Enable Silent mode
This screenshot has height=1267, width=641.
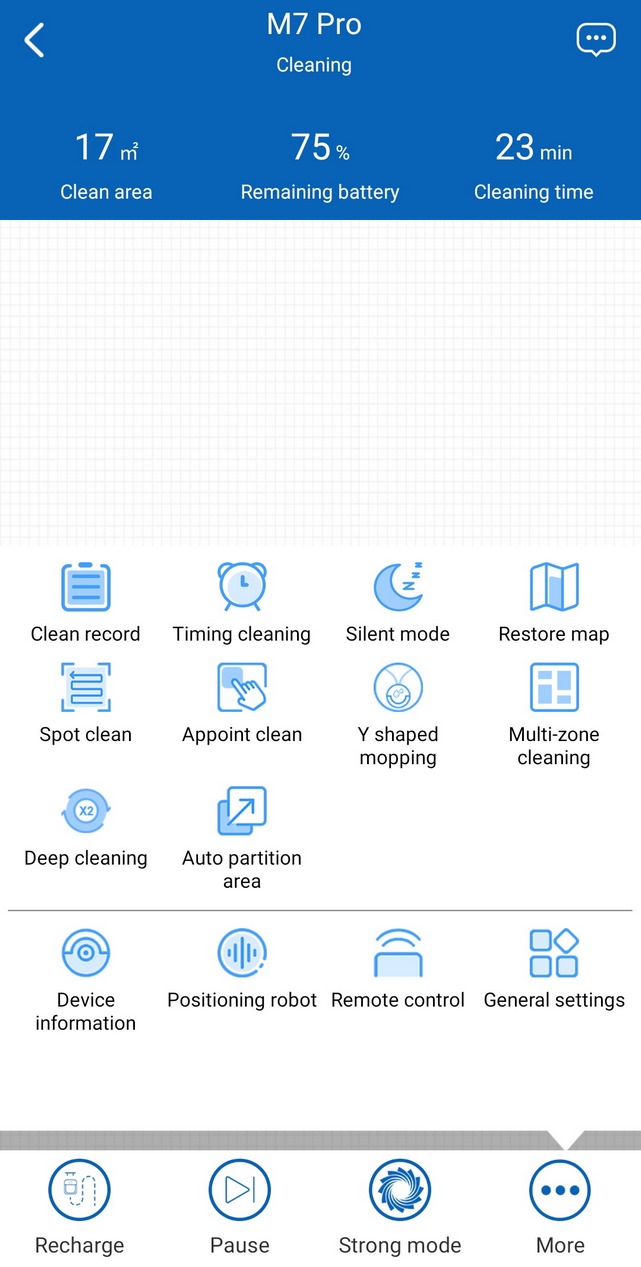click(x=398, y=603)
